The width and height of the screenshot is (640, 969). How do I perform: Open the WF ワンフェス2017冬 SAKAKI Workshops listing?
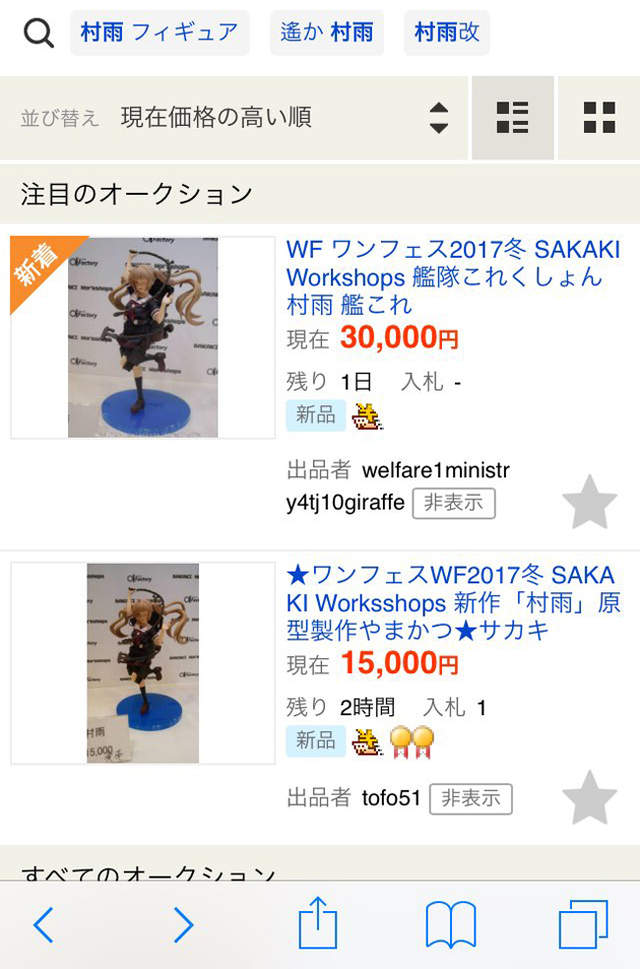(x=452, y=276)
